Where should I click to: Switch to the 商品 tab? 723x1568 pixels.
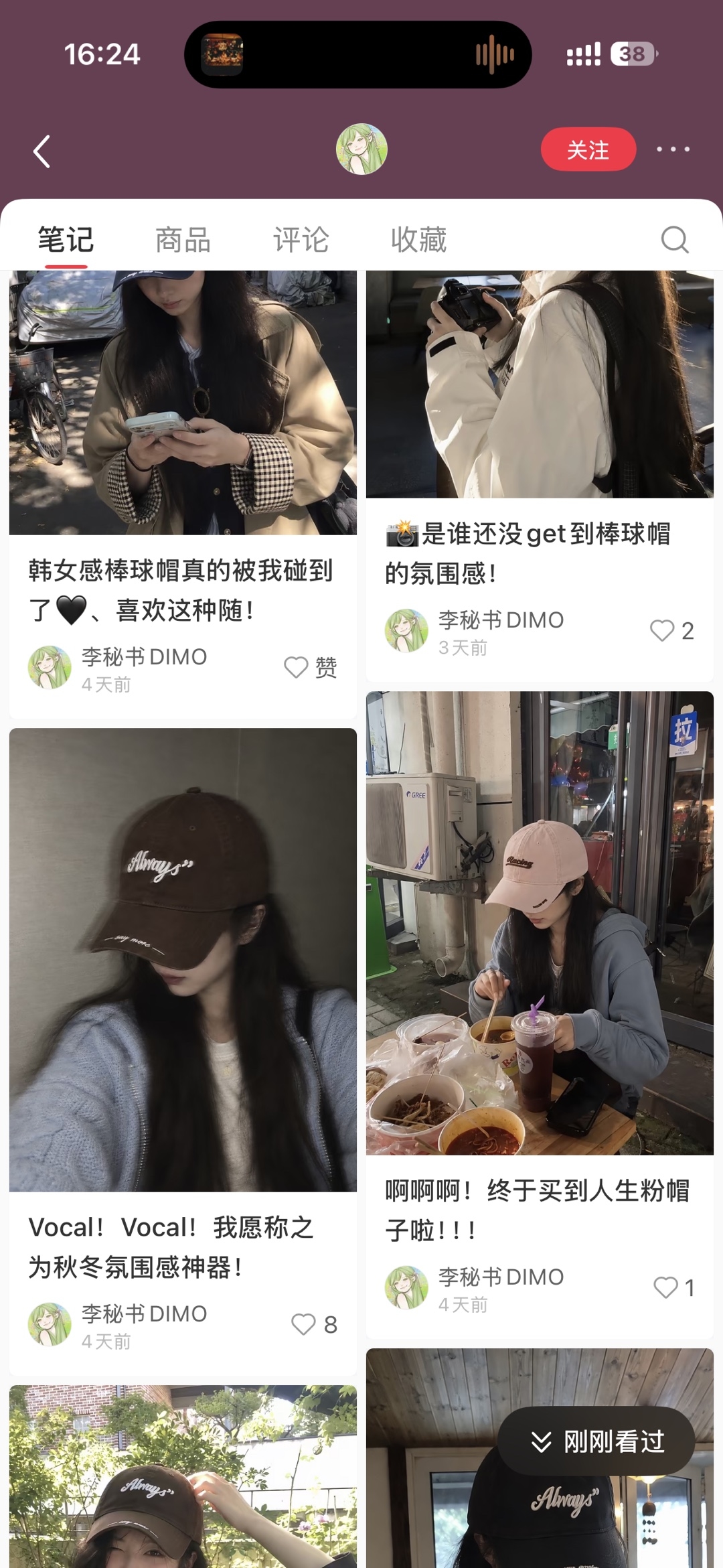(x=183, y=240)
